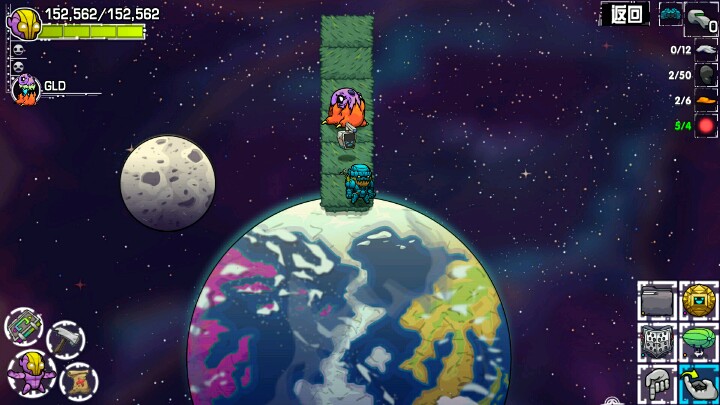The image size is (720, 405).
Task: Open the grey folder slot
Action: (x=657, y=300)
